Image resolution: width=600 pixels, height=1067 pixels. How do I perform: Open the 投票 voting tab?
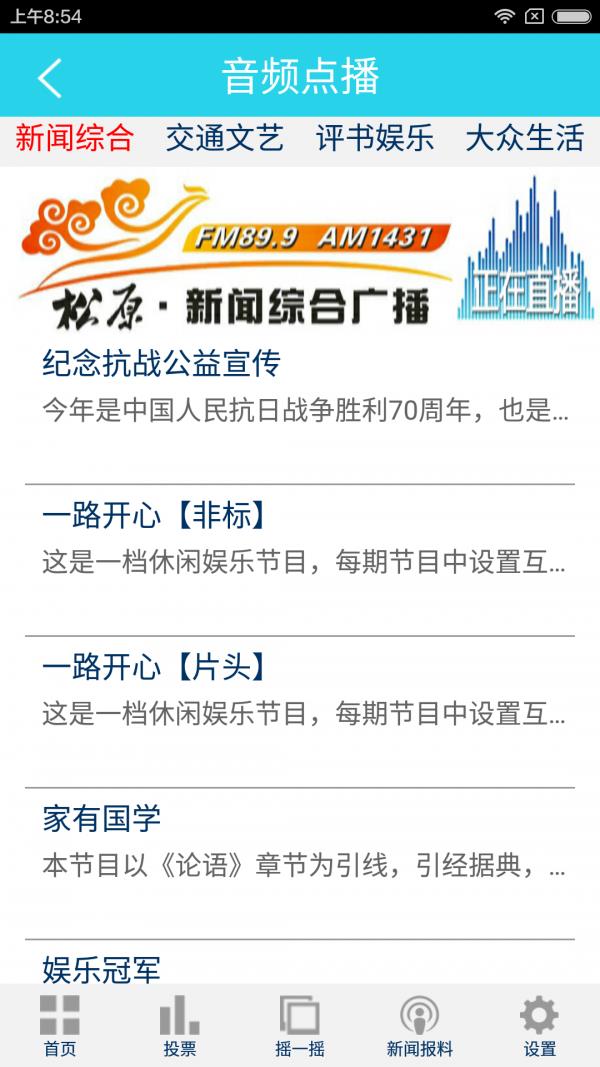click(180, 1025)
